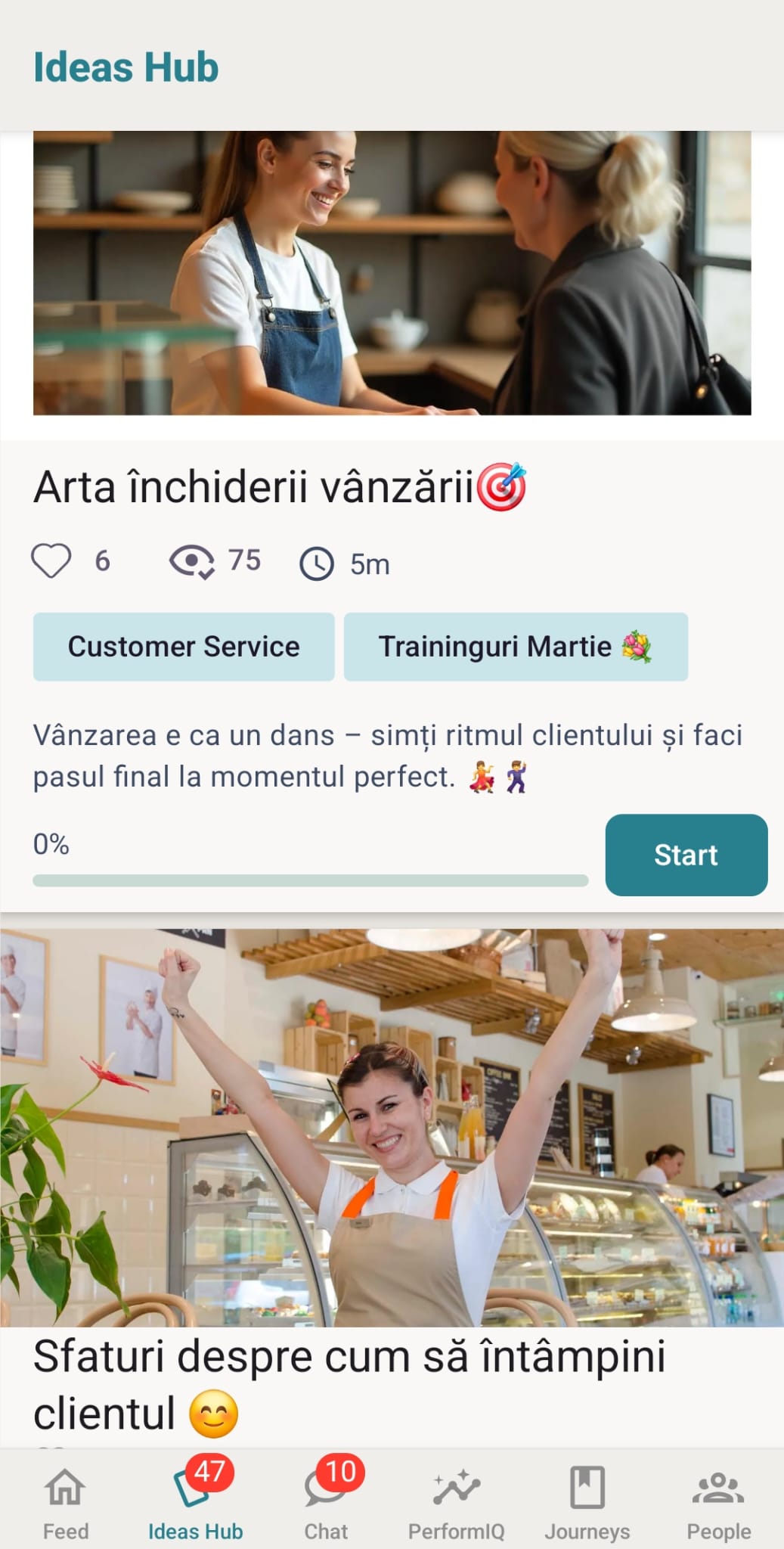Like the Arta închiderii vânzării lesson
Image resolution: width=784 pixels, height=1549 pixels.
(51, 562)
